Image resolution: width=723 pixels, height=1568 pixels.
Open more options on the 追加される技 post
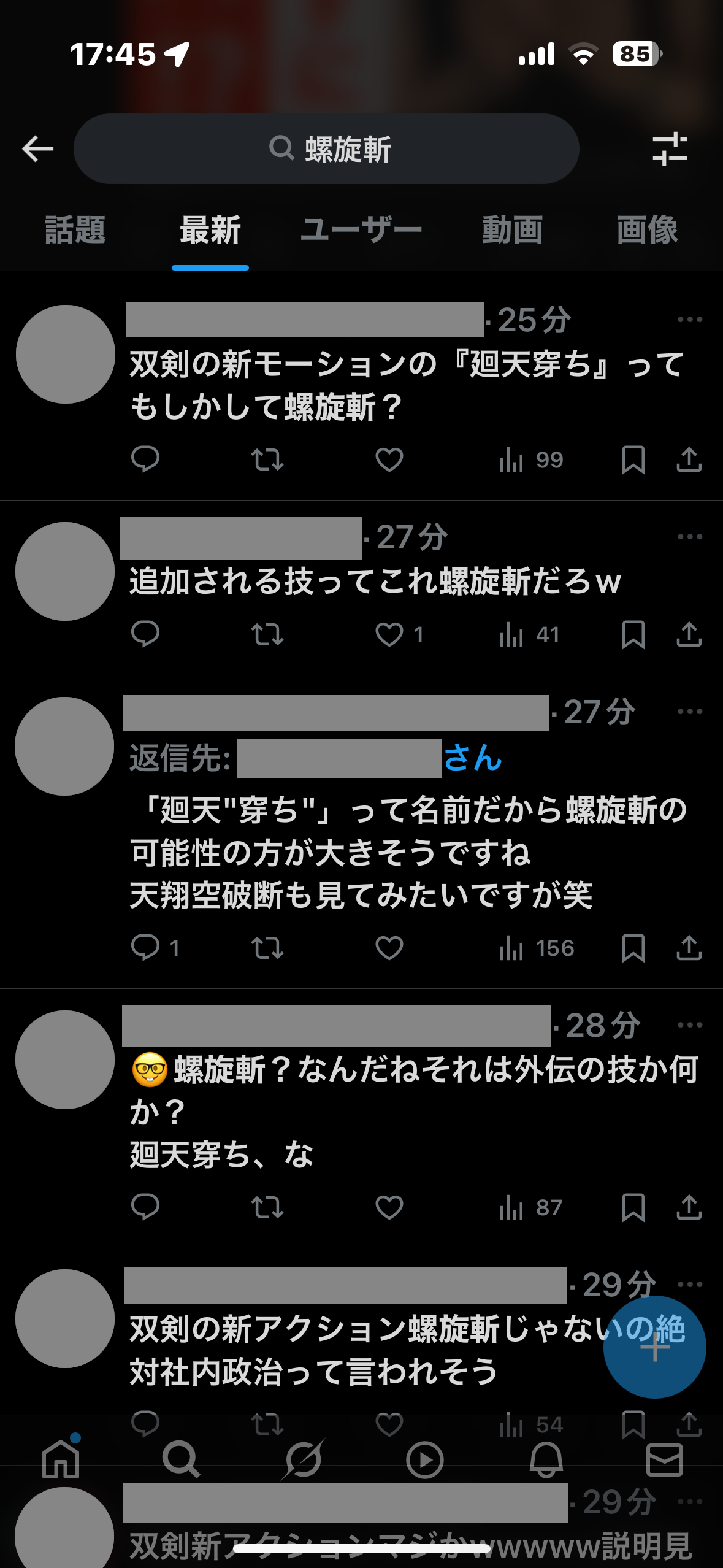pyautogui.click(x=689, y=537)
